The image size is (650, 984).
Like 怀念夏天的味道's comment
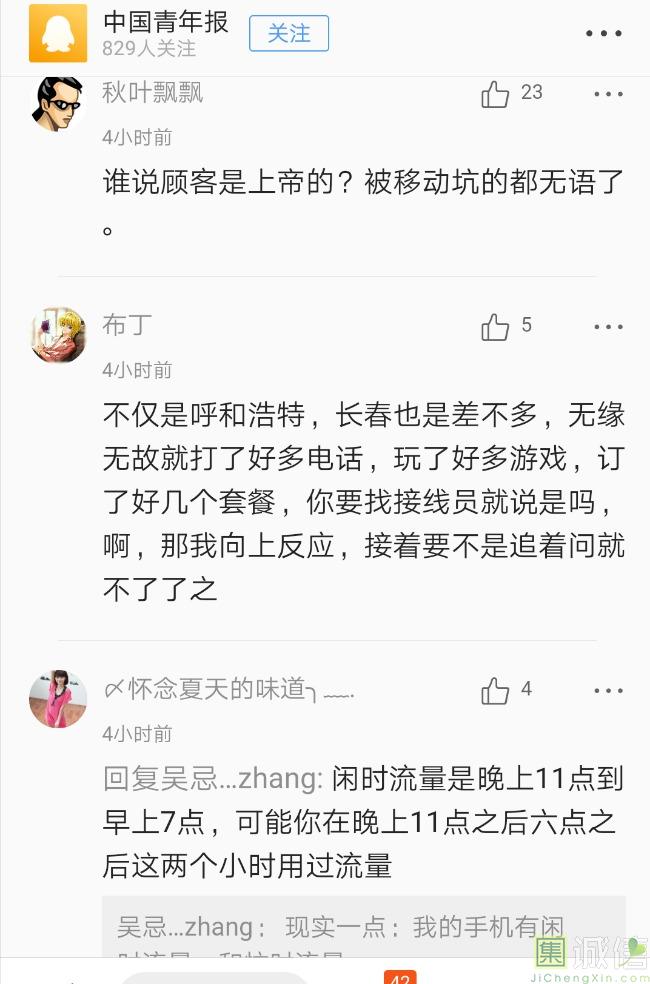click(x=496, y=691)
